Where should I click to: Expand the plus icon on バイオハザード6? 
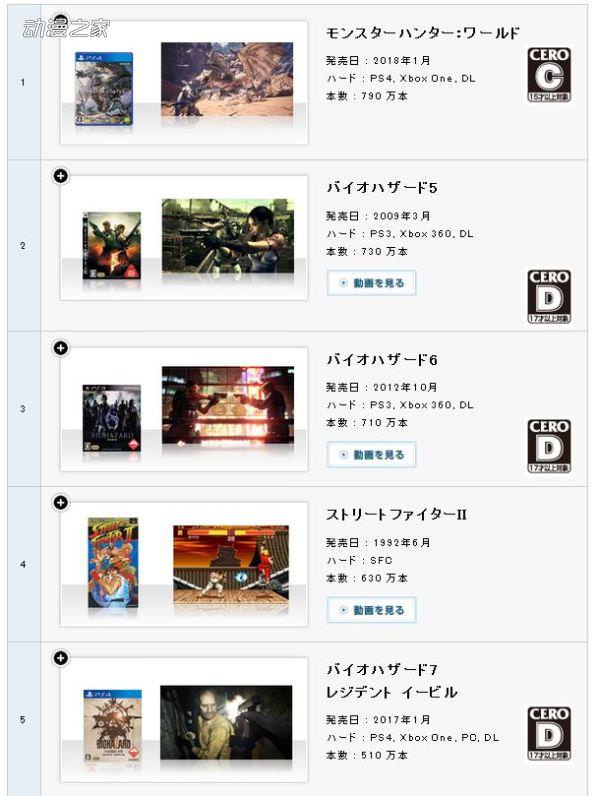[61, 348]
